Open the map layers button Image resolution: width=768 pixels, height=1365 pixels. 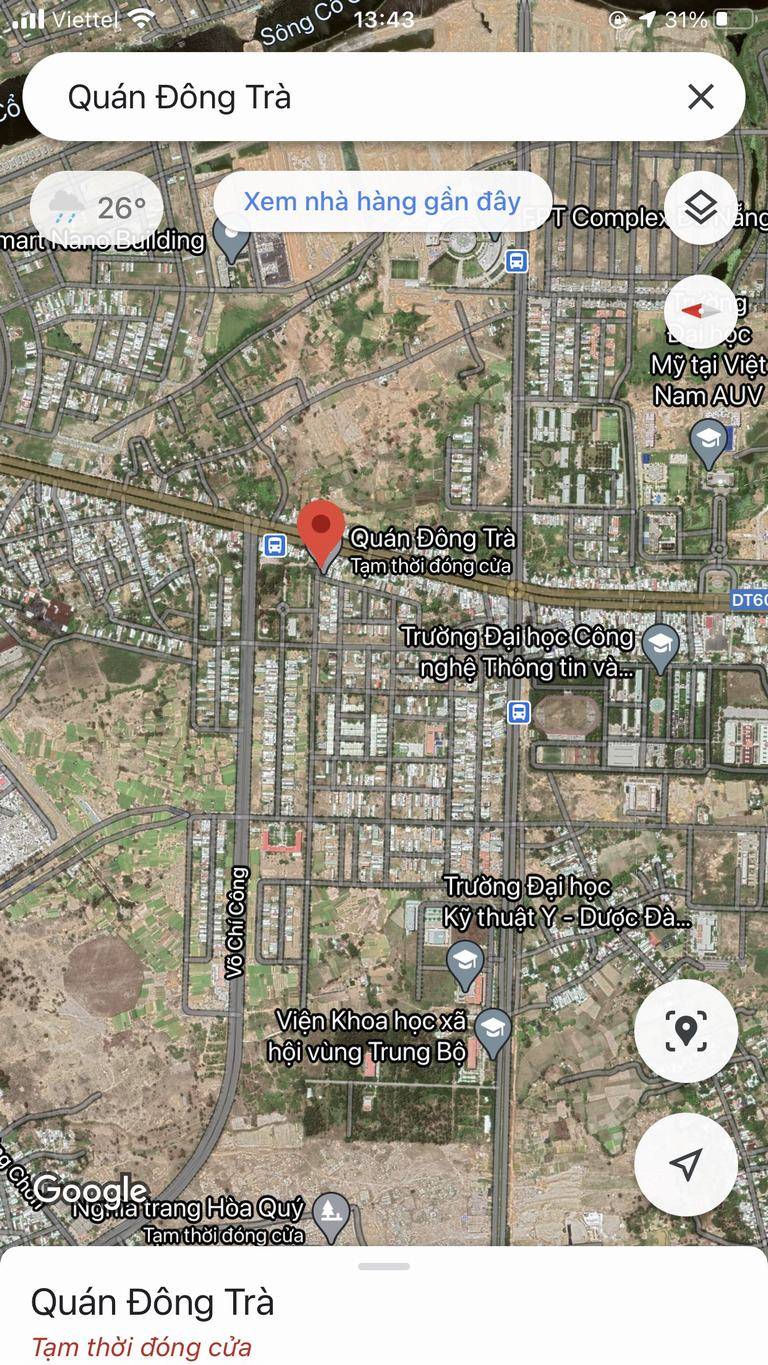pyautogui.click(x=700, y=208)
